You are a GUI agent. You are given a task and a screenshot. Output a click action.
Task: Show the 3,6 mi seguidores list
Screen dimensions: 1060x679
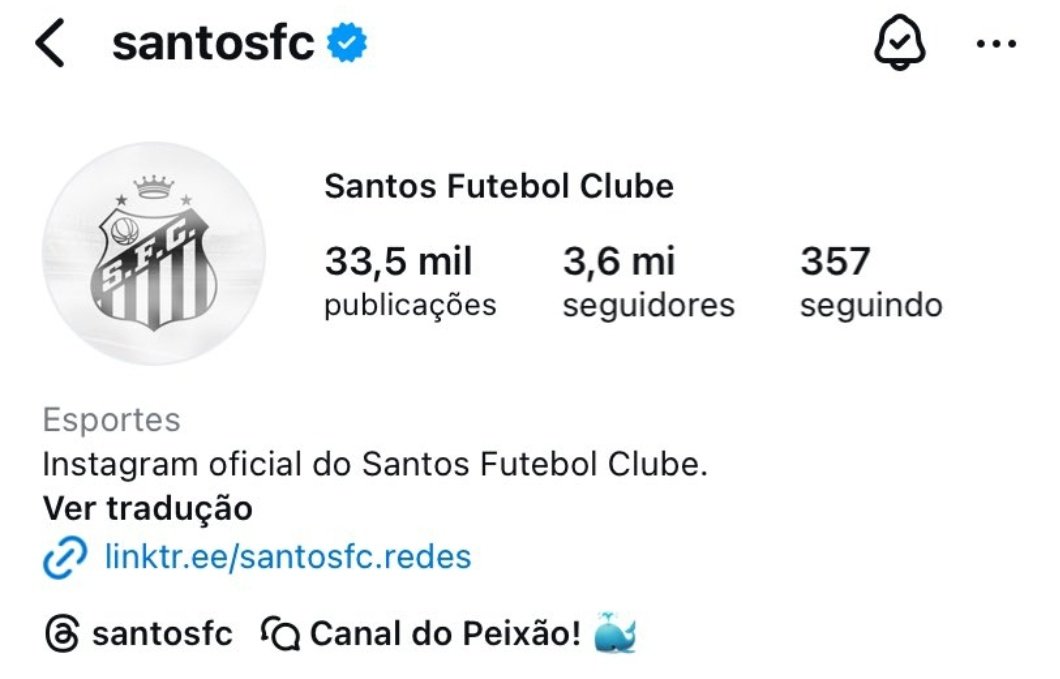coord(648,282)
